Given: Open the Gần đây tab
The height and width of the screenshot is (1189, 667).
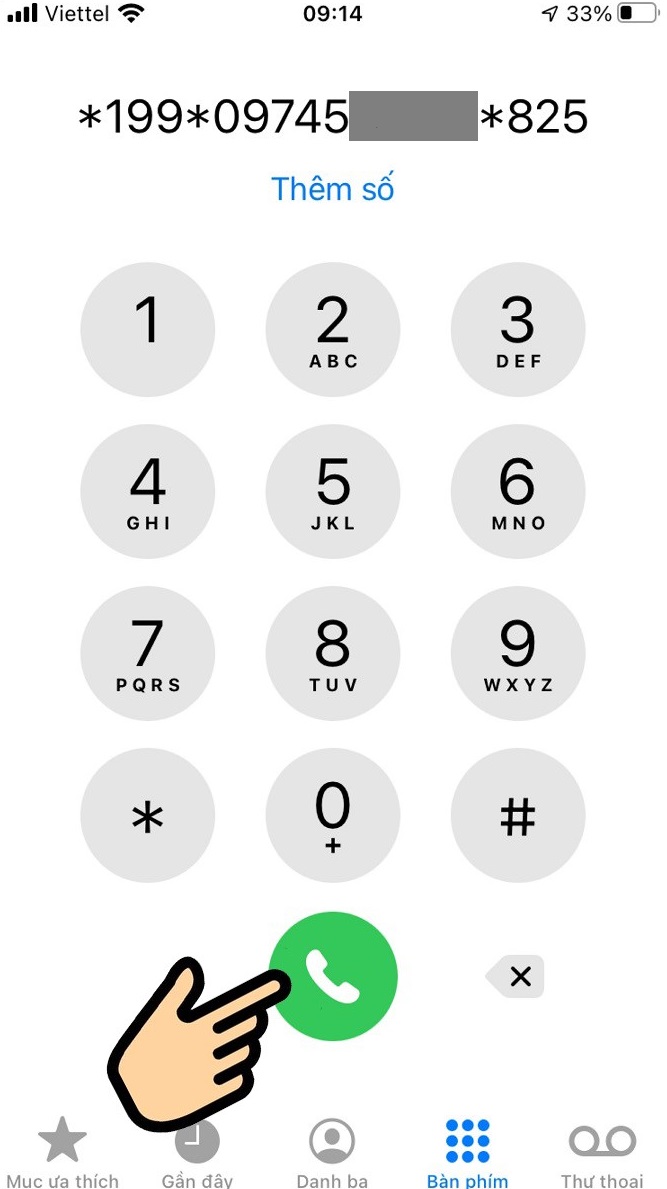Looking at the screenshot, I should pos(197,1152).
